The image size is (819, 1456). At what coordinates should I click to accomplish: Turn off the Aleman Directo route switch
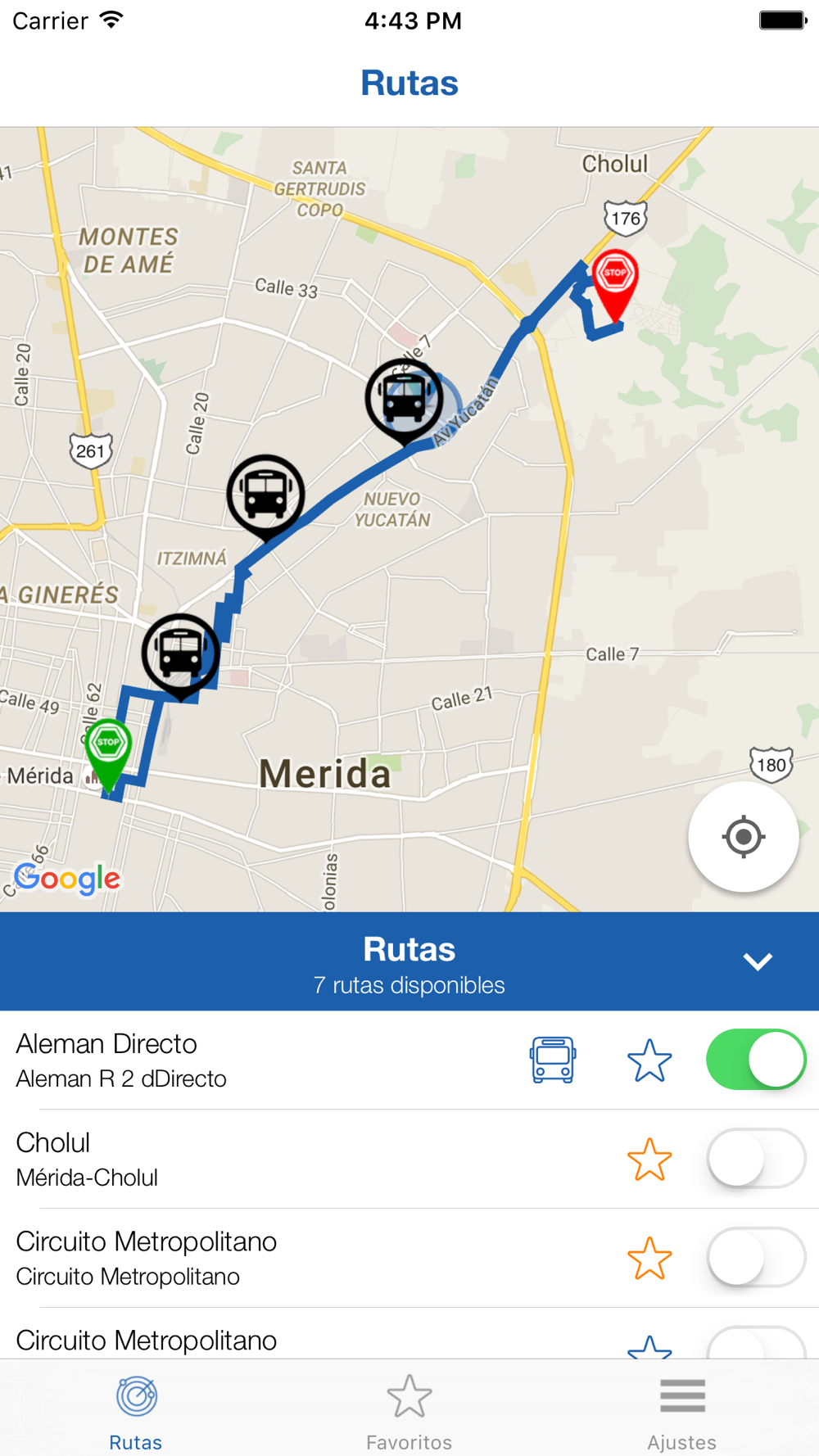[756, 1060]
